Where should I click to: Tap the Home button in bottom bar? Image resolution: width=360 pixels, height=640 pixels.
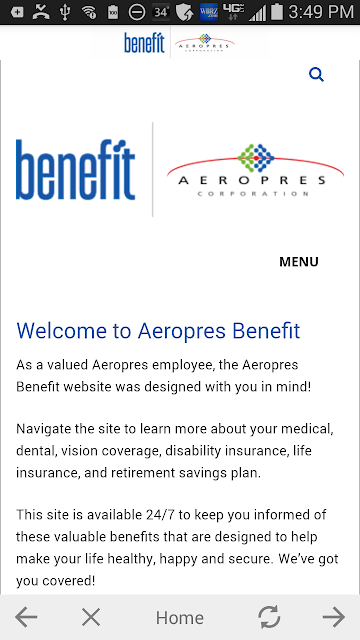(180, 618)
